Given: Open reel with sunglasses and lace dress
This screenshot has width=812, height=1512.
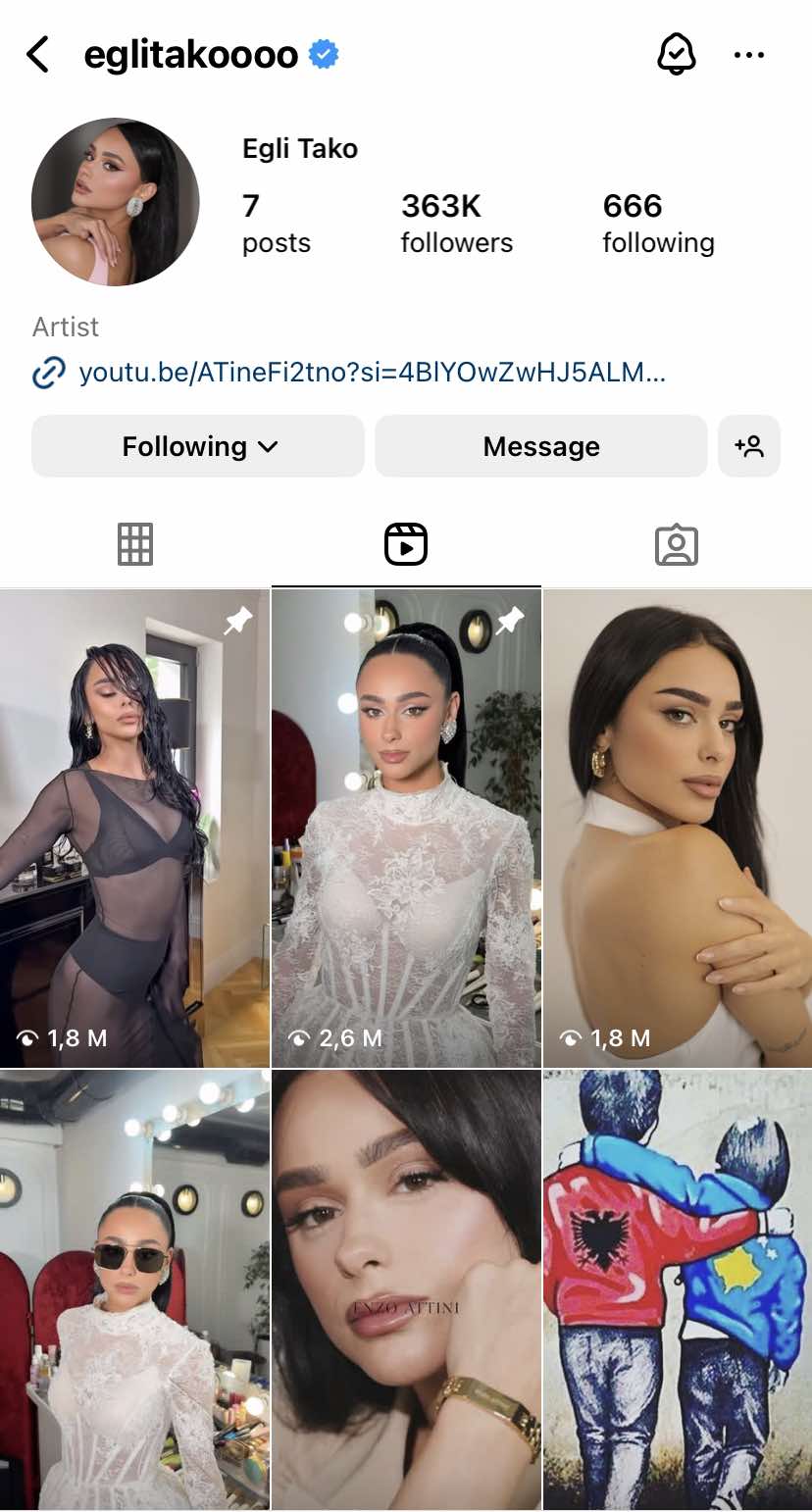Looking at the screenshot, I should click(134, 1289).
